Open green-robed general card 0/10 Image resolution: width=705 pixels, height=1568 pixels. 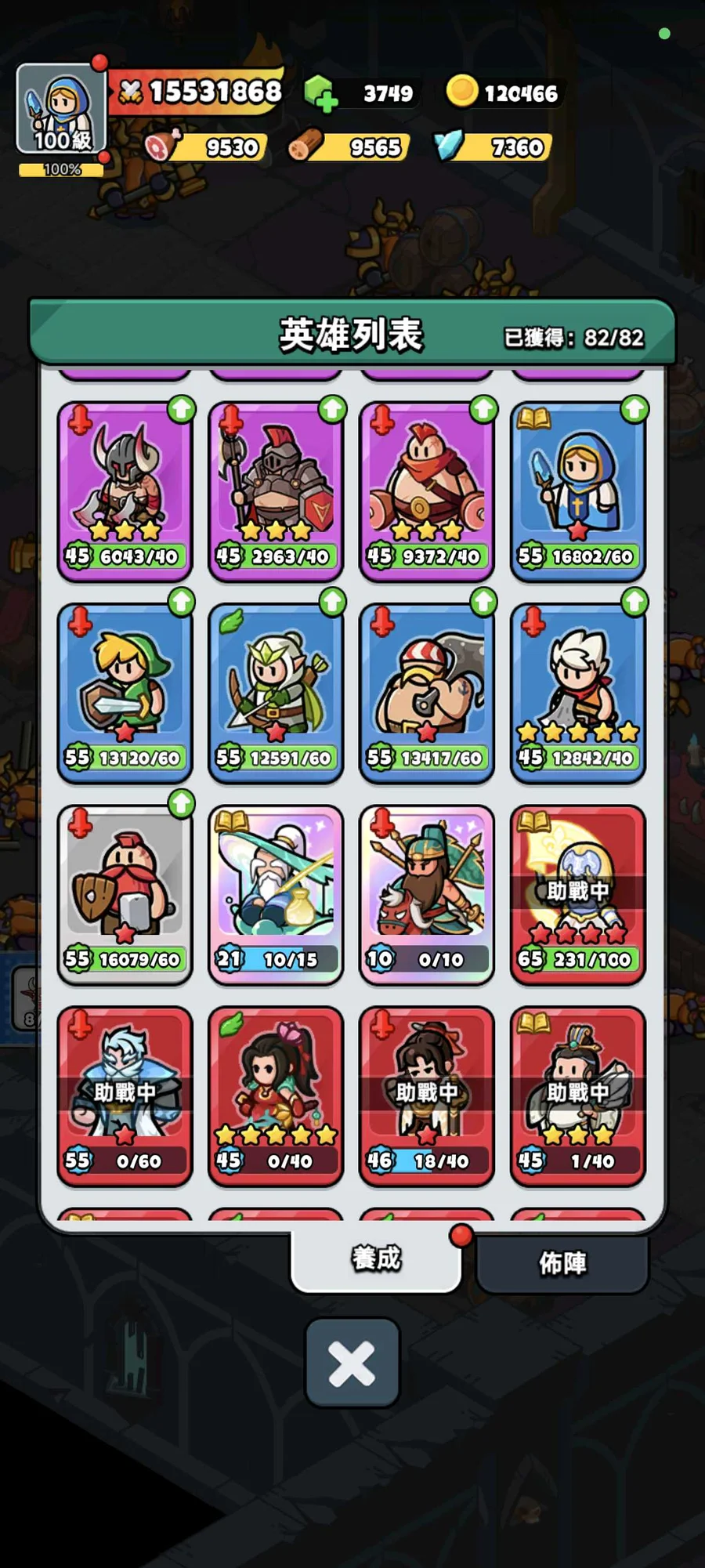pos(427,894)
